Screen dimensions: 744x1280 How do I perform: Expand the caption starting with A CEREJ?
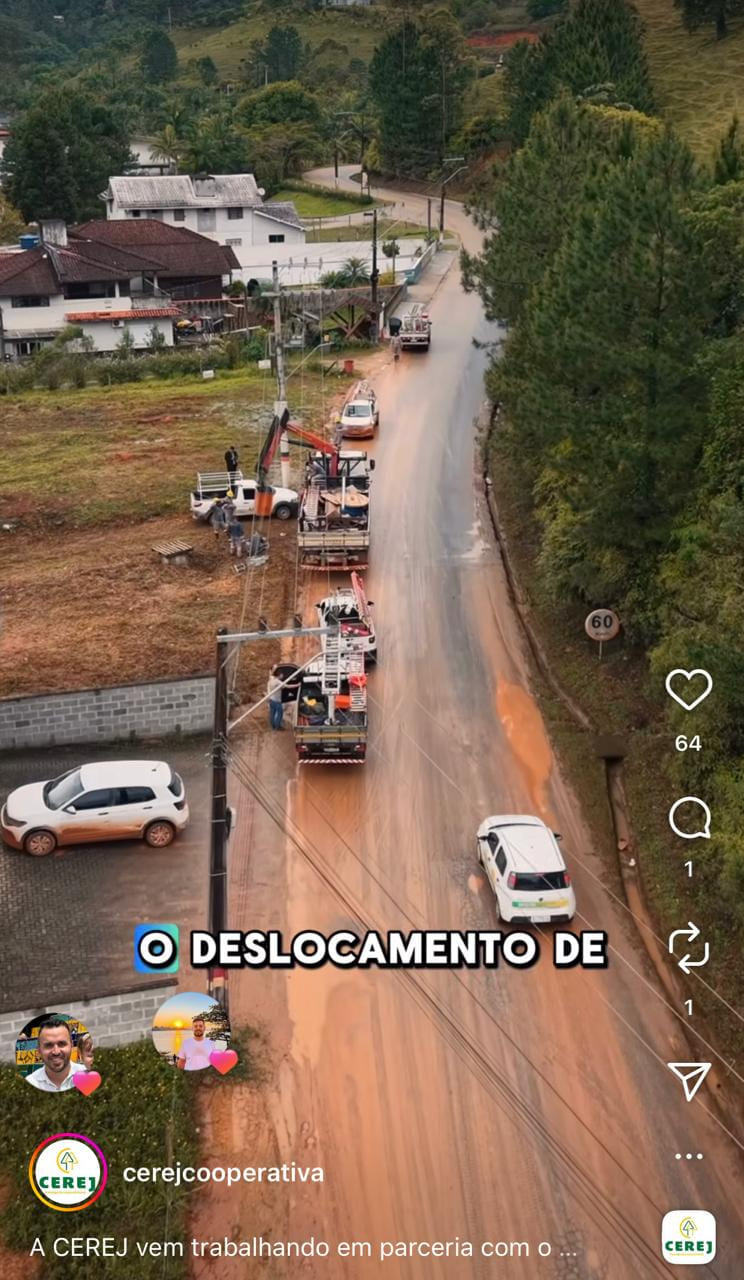304,1248
